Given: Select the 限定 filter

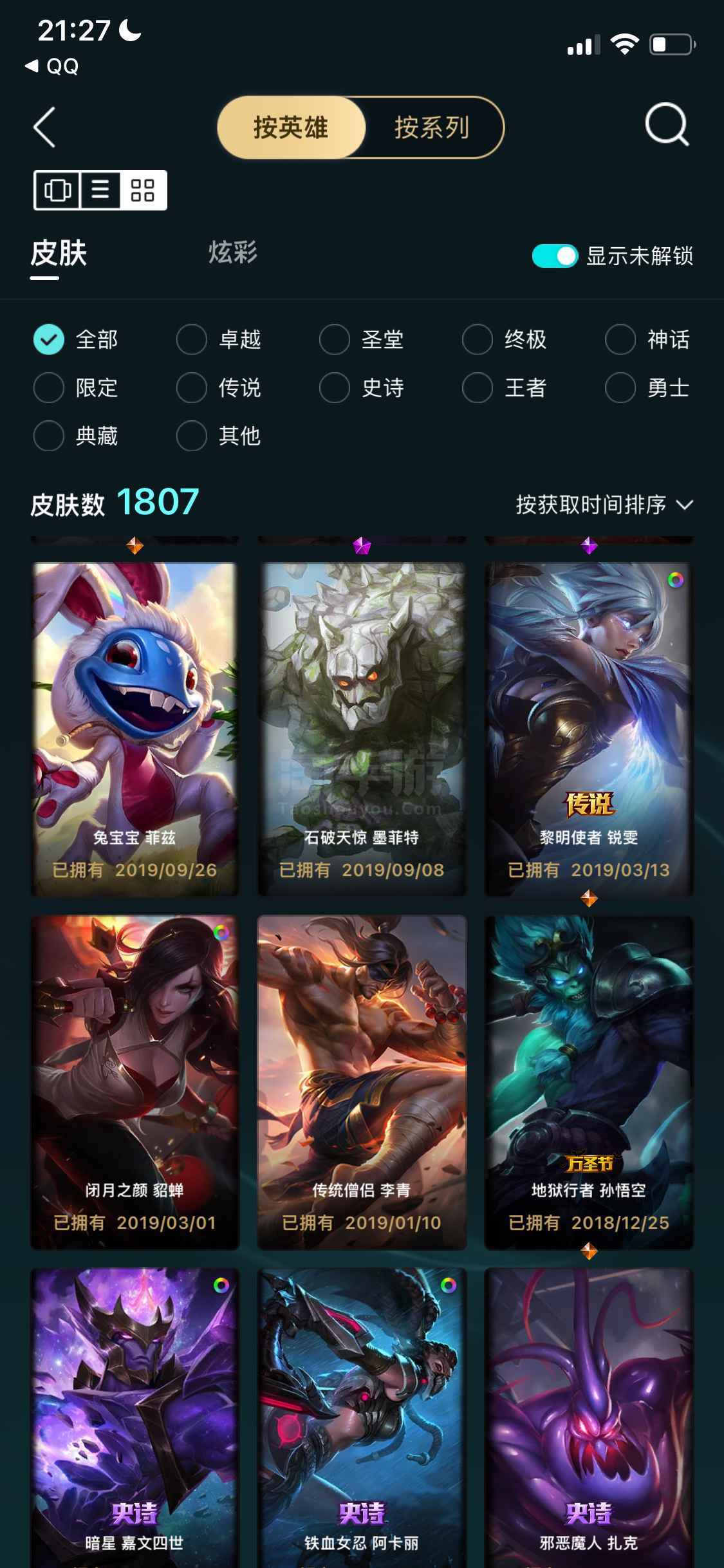Looking at the screenshot, I should 76,387.
